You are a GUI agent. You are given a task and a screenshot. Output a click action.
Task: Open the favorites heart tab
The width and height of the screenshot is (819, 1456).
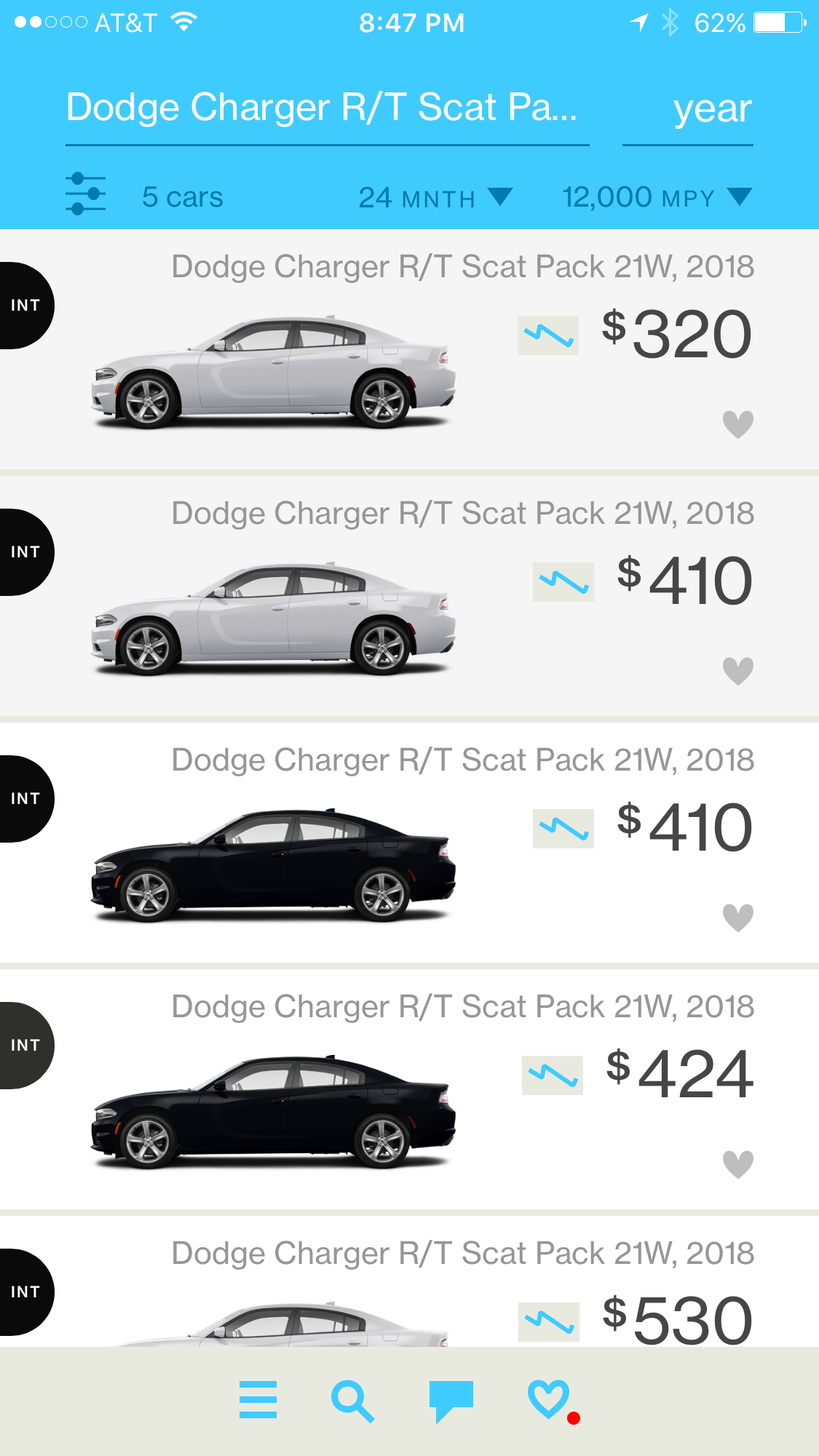[x=549, y=1399]
